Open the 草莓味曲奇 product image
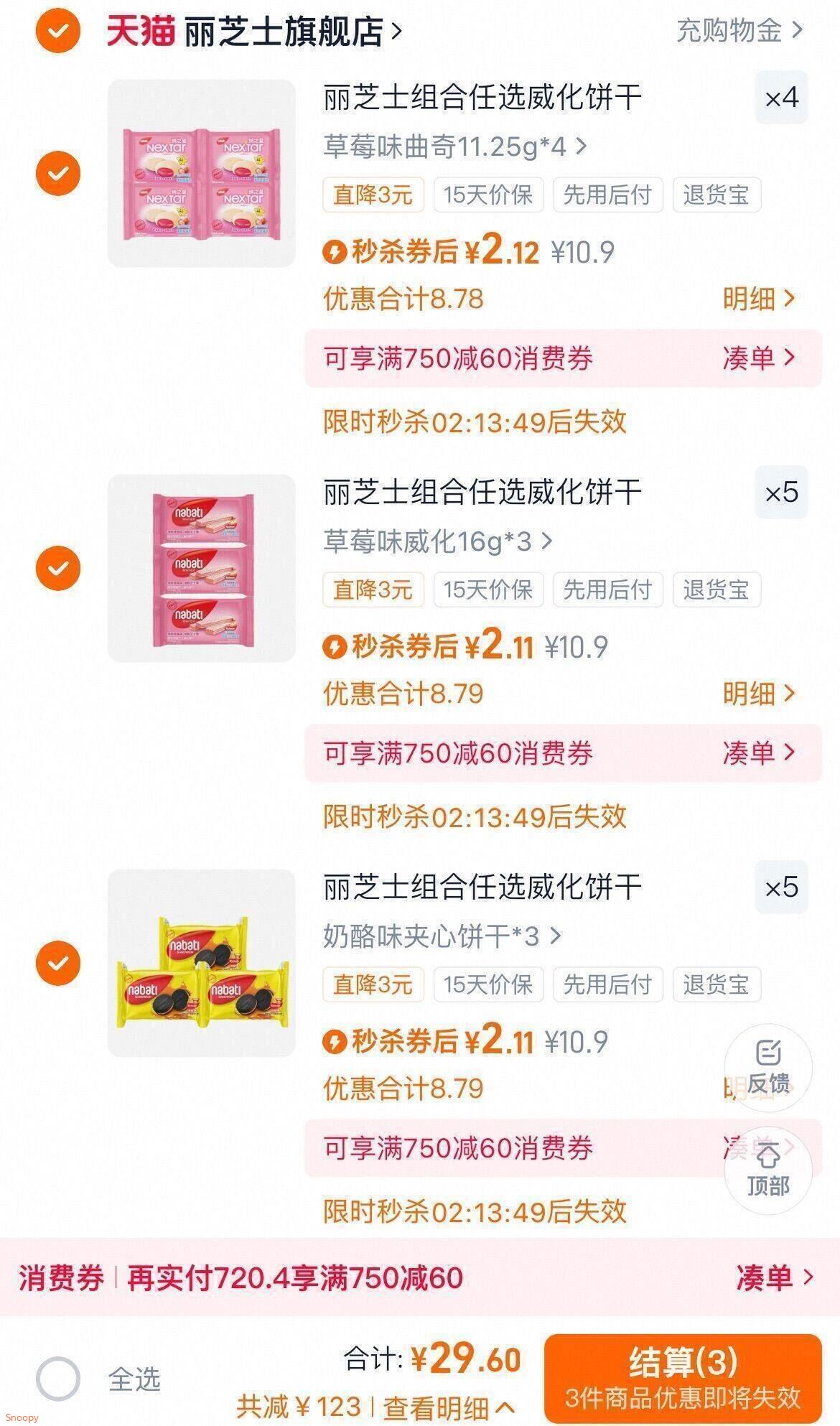840x1426 pixels. click(x=201, y=173)
